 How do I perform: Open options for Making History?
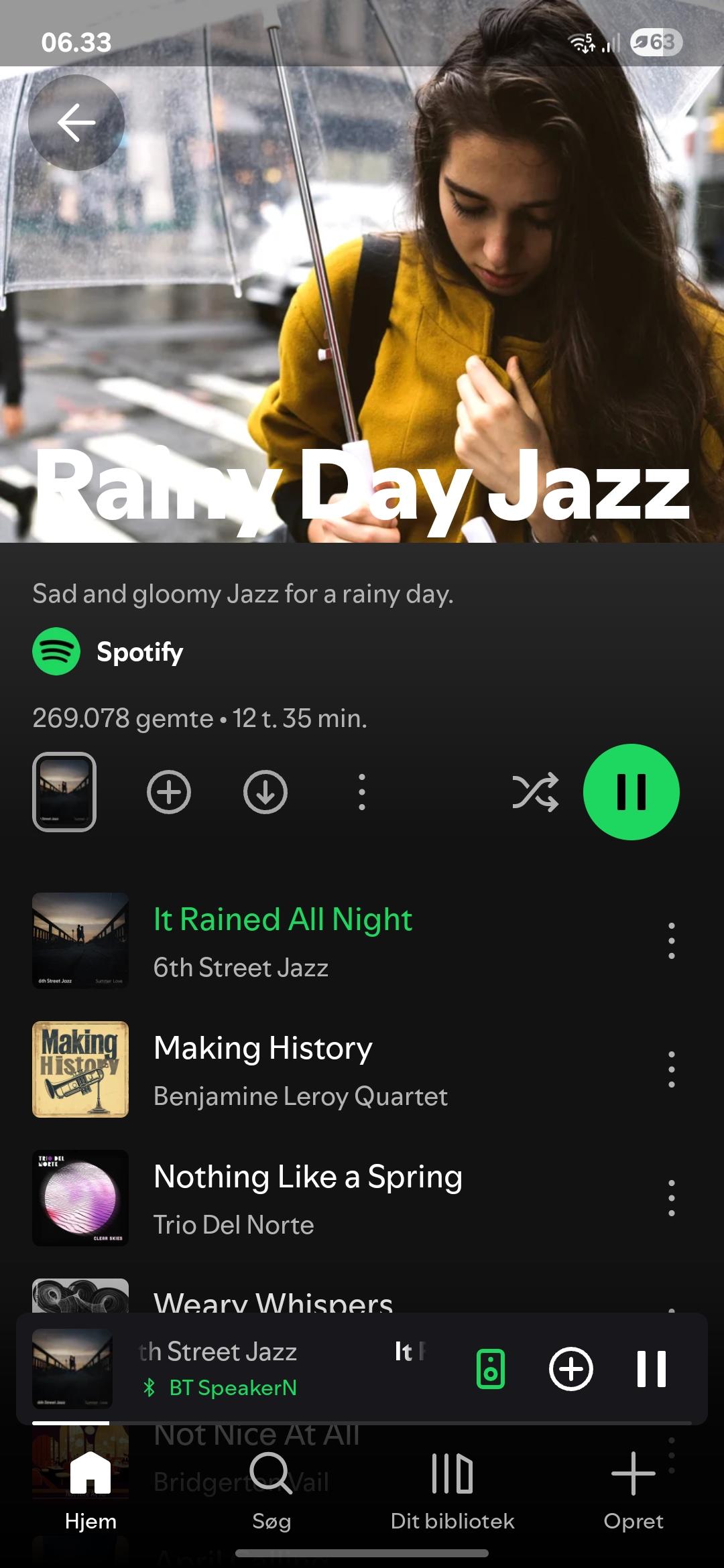[671, 1069]
